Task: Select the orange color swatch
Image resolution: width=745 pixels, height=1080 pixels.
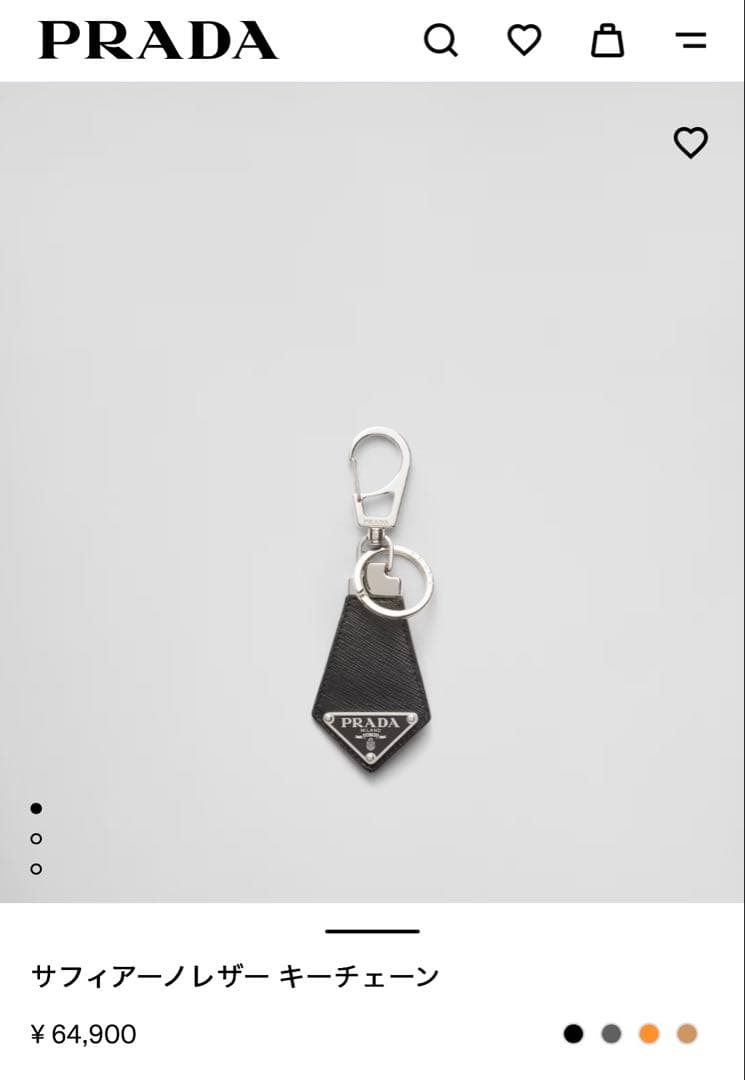Action: point(649,1034)
